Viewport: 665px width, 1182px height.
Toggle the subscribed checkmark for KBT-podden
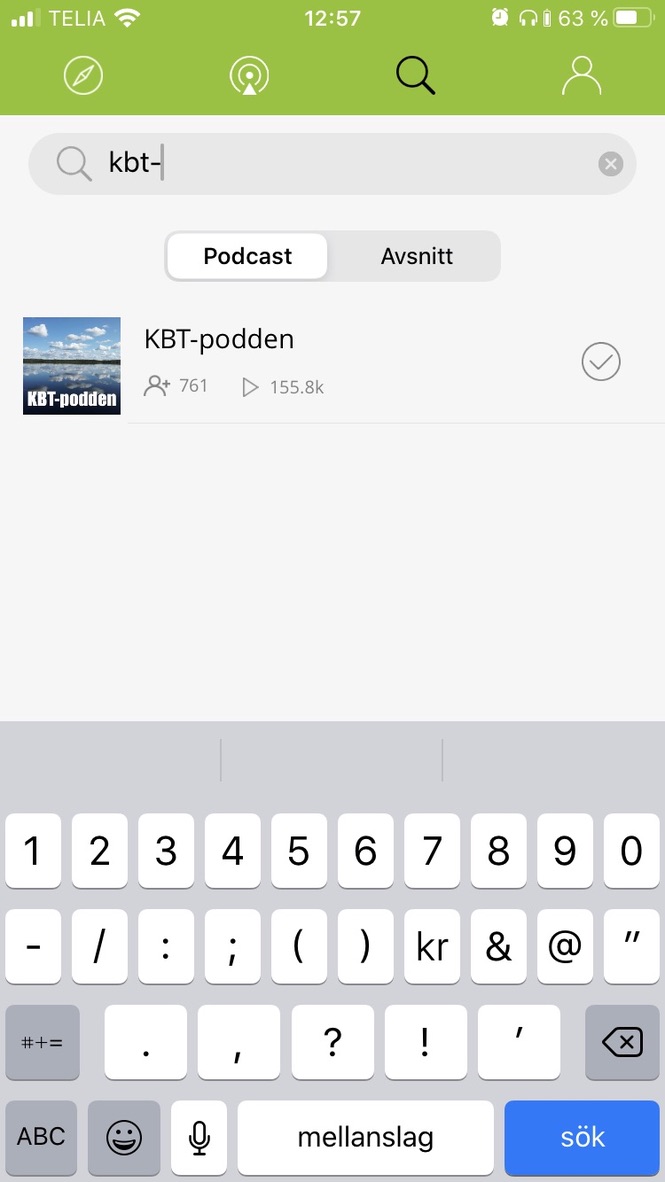tap(600, 362)
